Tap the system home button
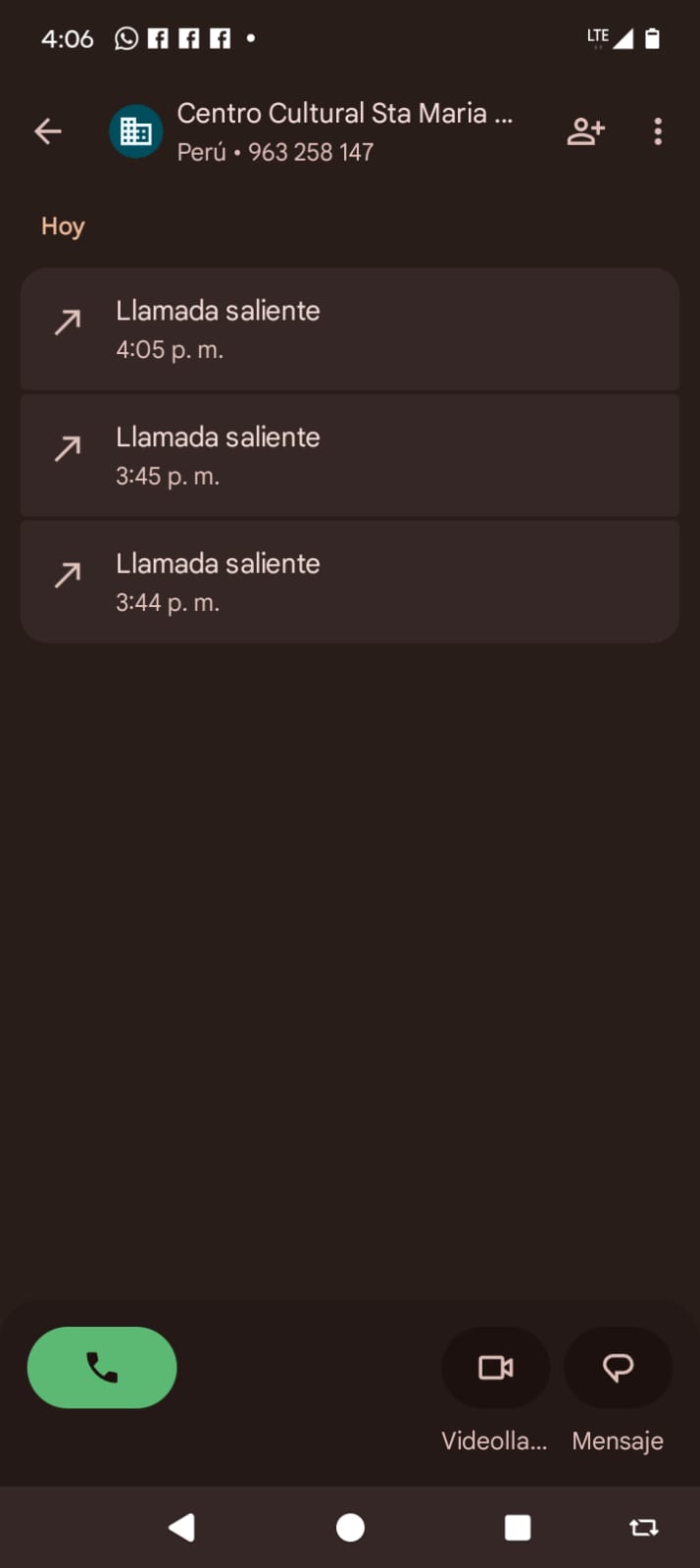700x1568 pixels. [x=350, y=1527]
